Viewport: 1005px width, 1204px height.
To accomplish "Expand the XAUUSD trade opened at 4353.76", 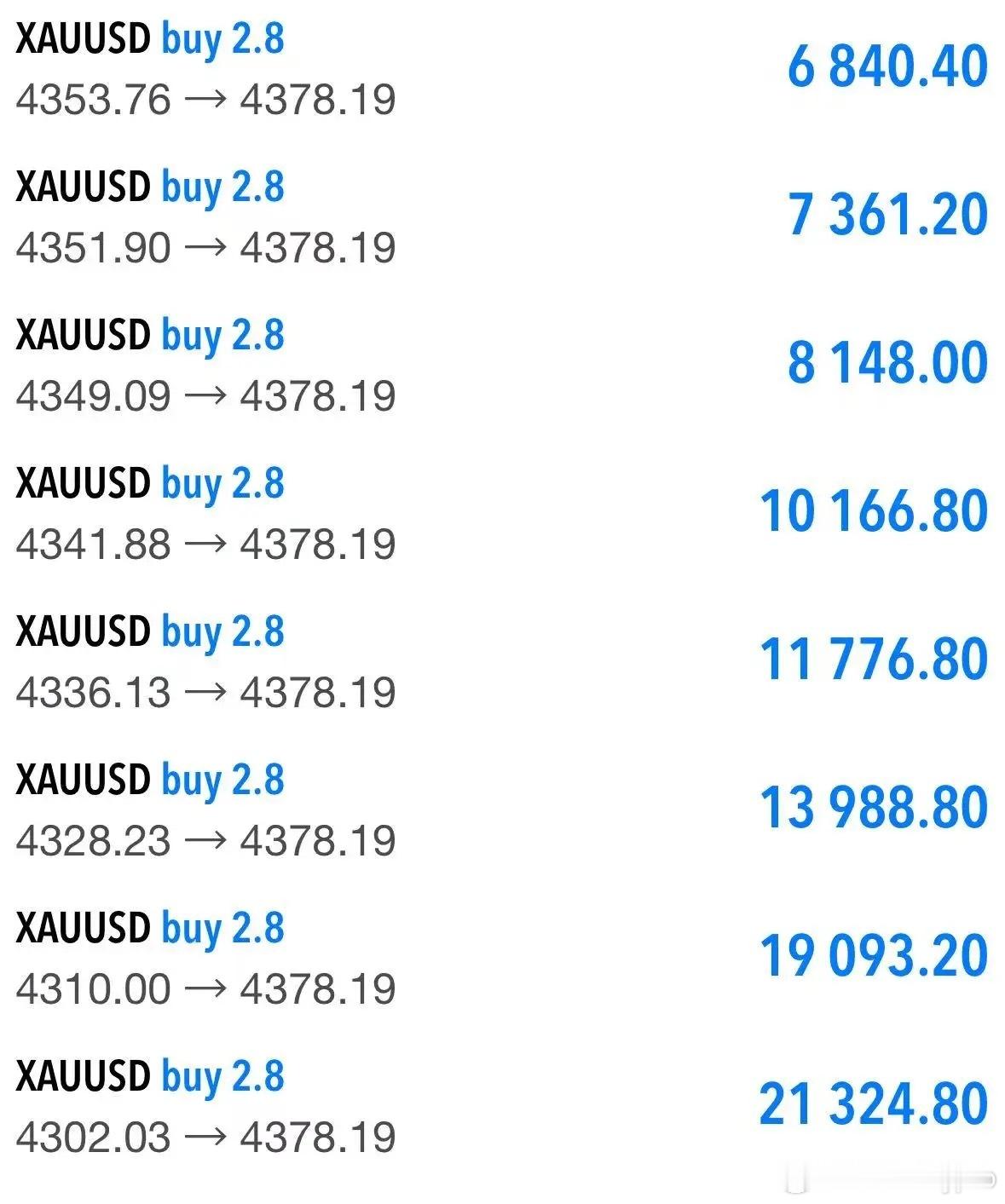I will coord(502,68).
